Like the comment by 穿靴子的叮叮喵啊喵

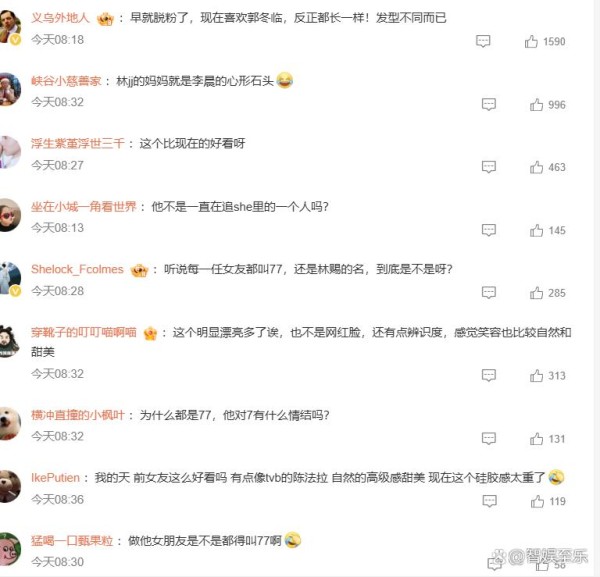point(537,376)
